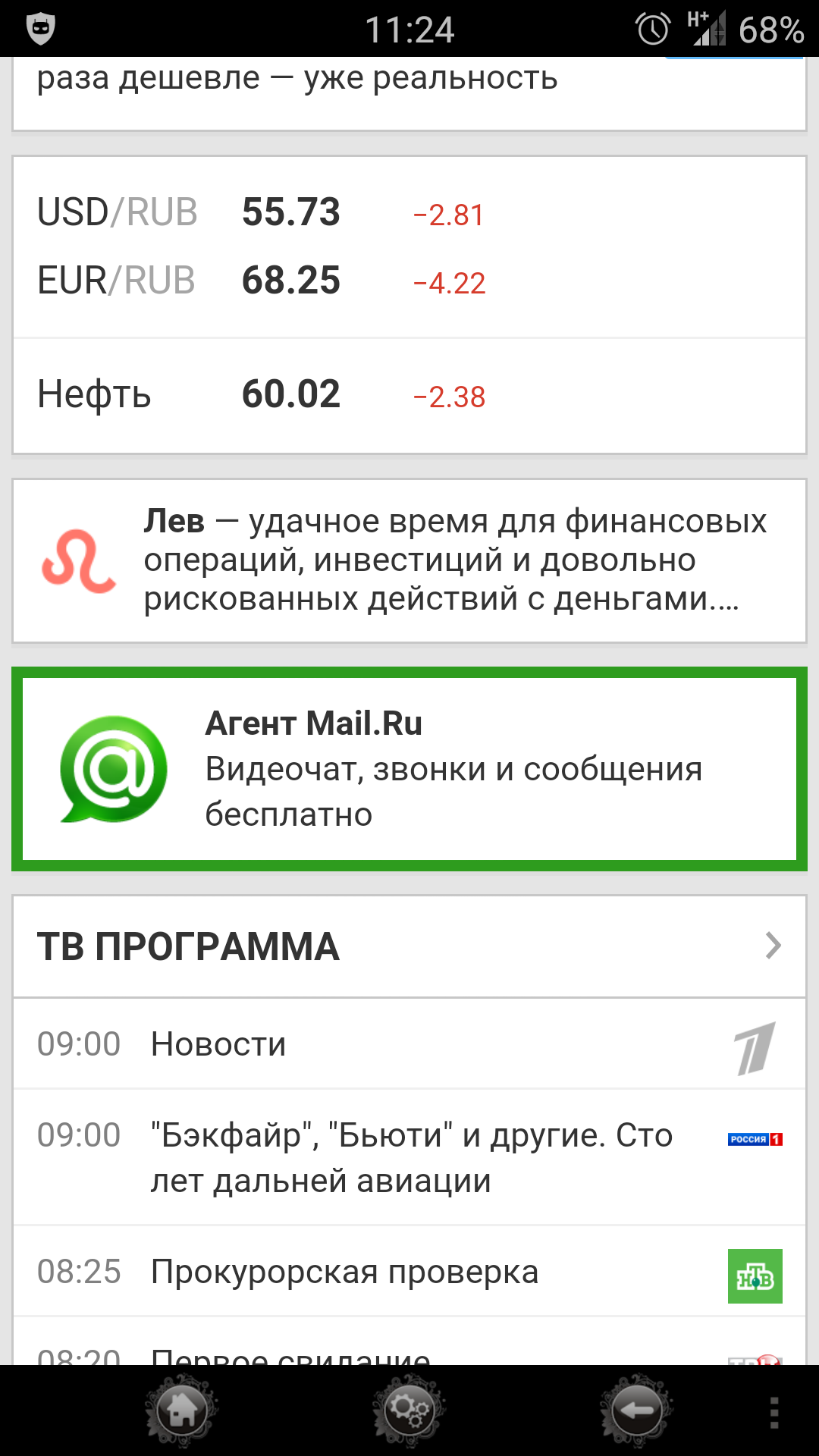Open the Нефть oil price row
819x1456 pixels.
click(409, 395)
